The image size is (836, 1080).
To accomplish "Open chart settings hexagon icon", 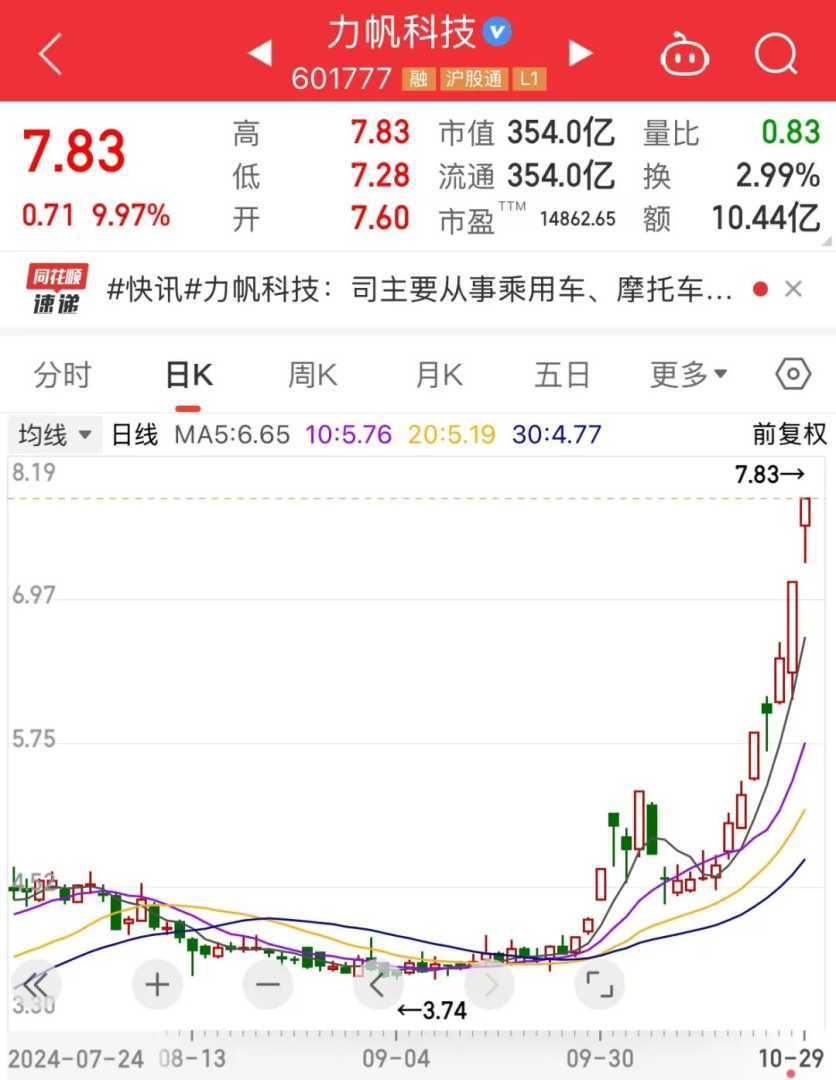I will coord(793,375).
